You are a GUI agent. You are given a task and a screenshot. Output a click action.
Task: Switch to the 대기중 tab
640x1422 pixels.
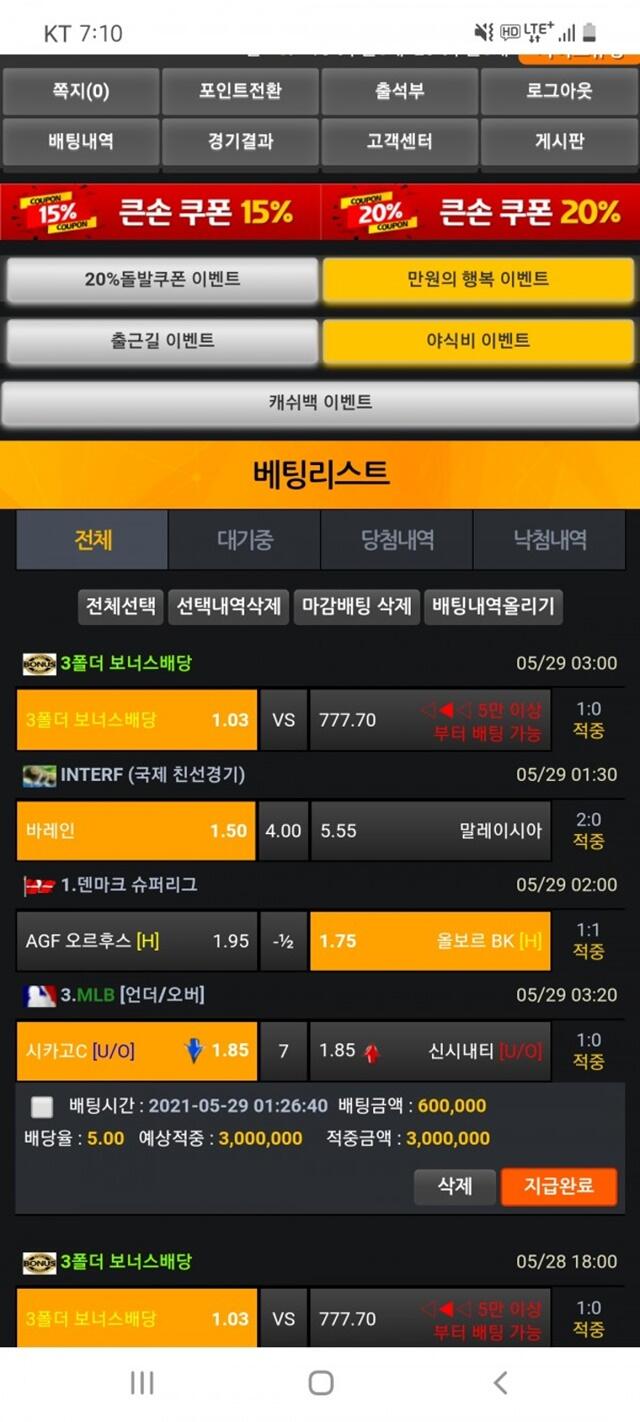point(245,540)
